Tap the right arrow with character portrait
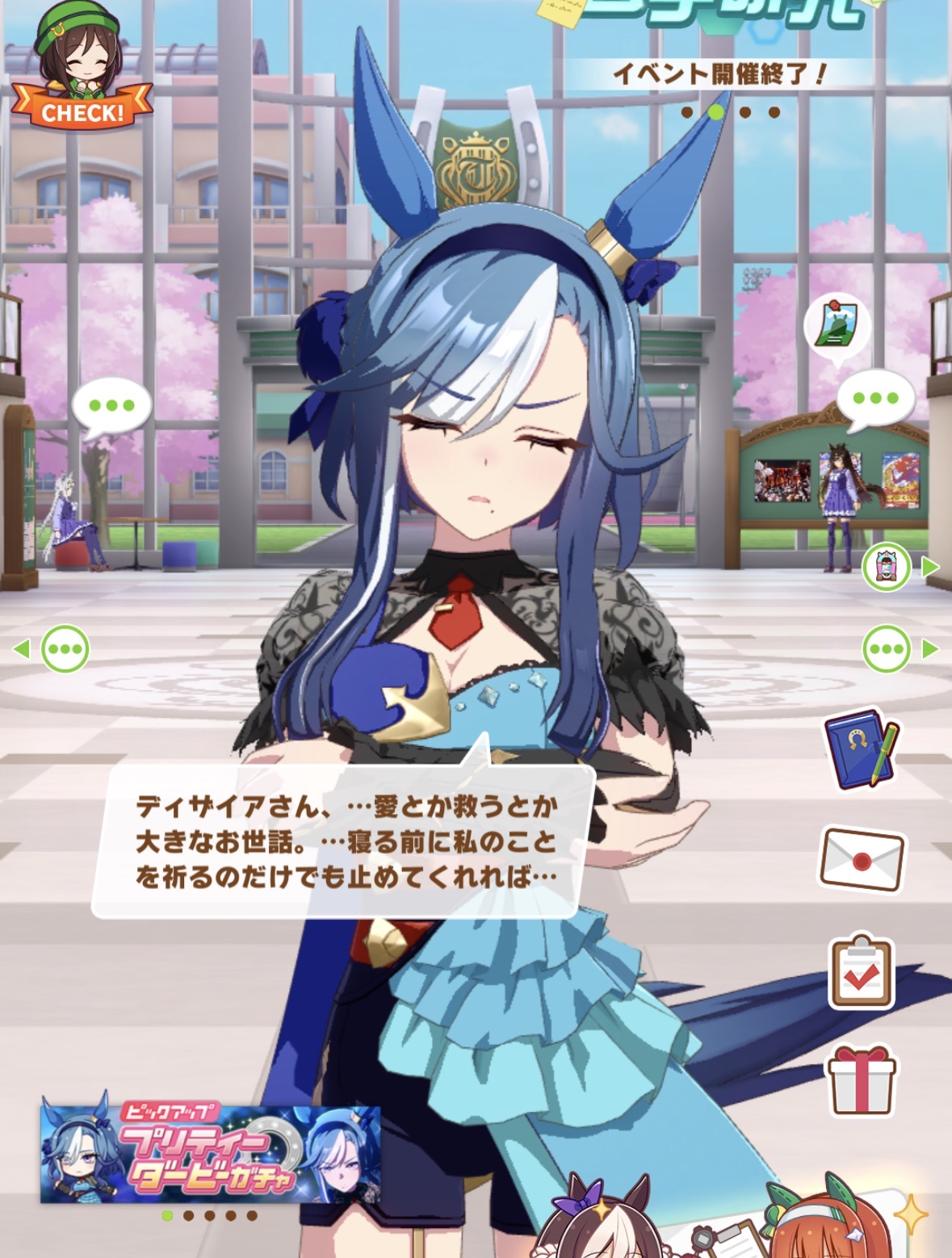952x1258 pixels. (898, 567)
